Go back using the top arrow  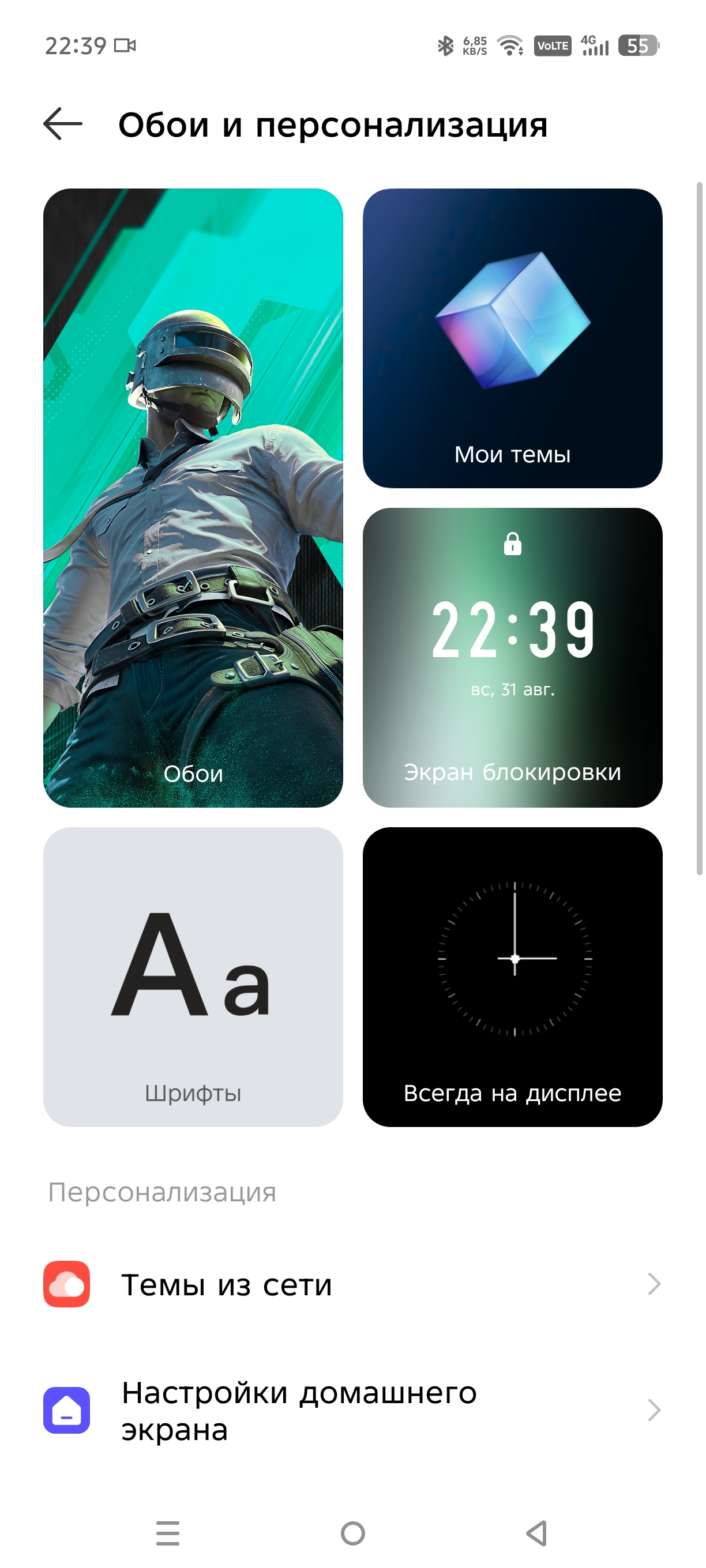(x=63, y=123)
